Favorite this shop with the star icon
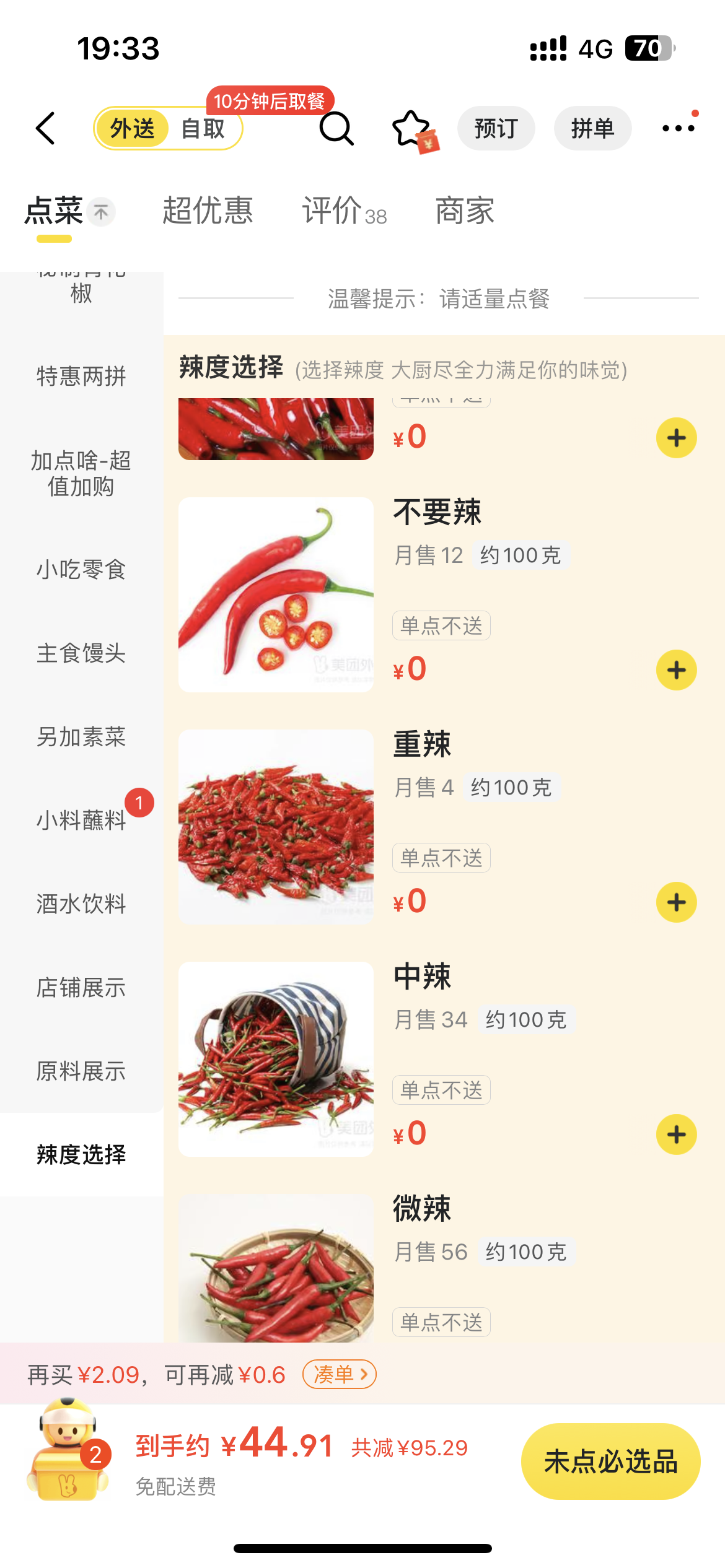The height and width of the screenshot is (1568, 725). click(412, 129)
